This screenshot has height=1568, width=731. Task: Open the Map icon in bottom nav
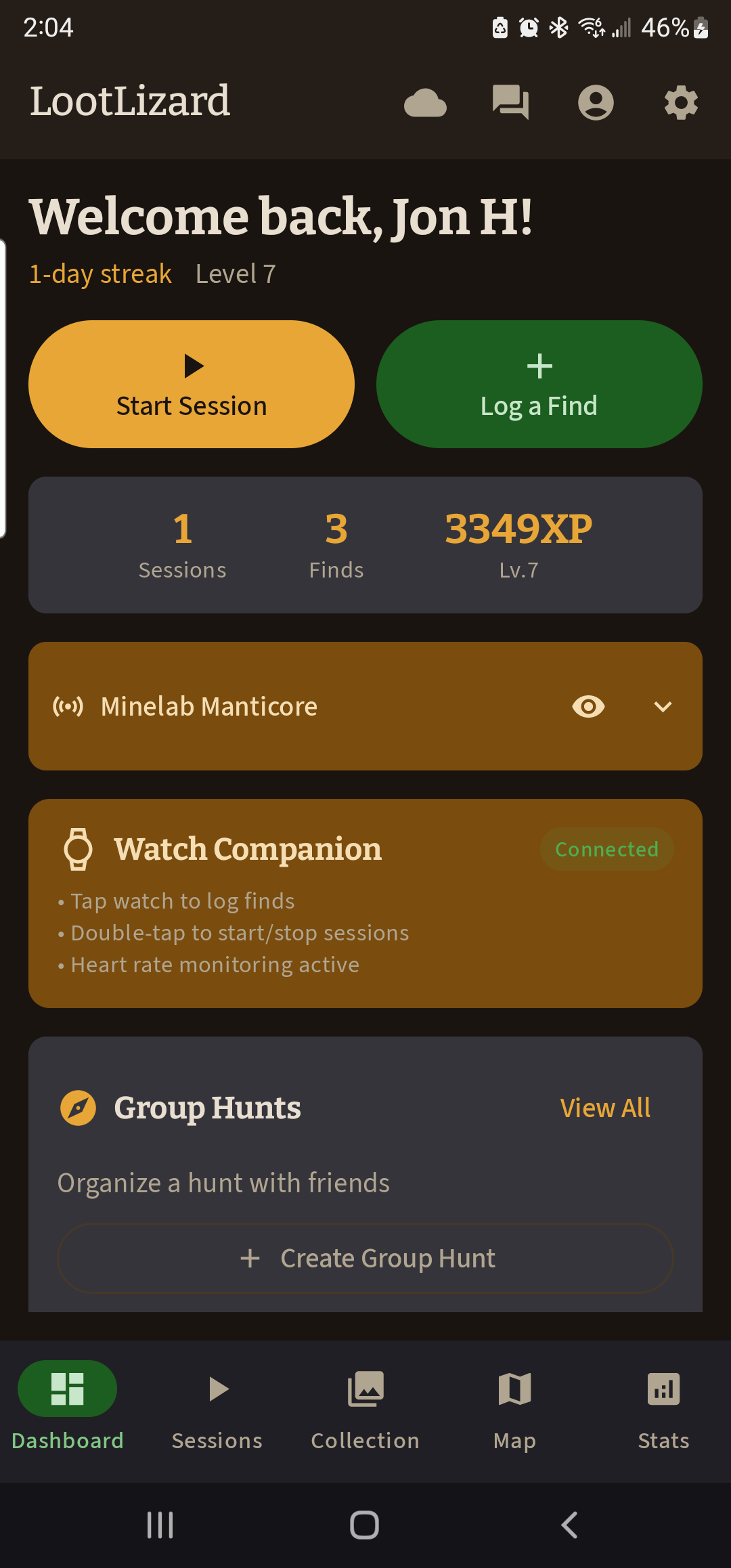514,1387
